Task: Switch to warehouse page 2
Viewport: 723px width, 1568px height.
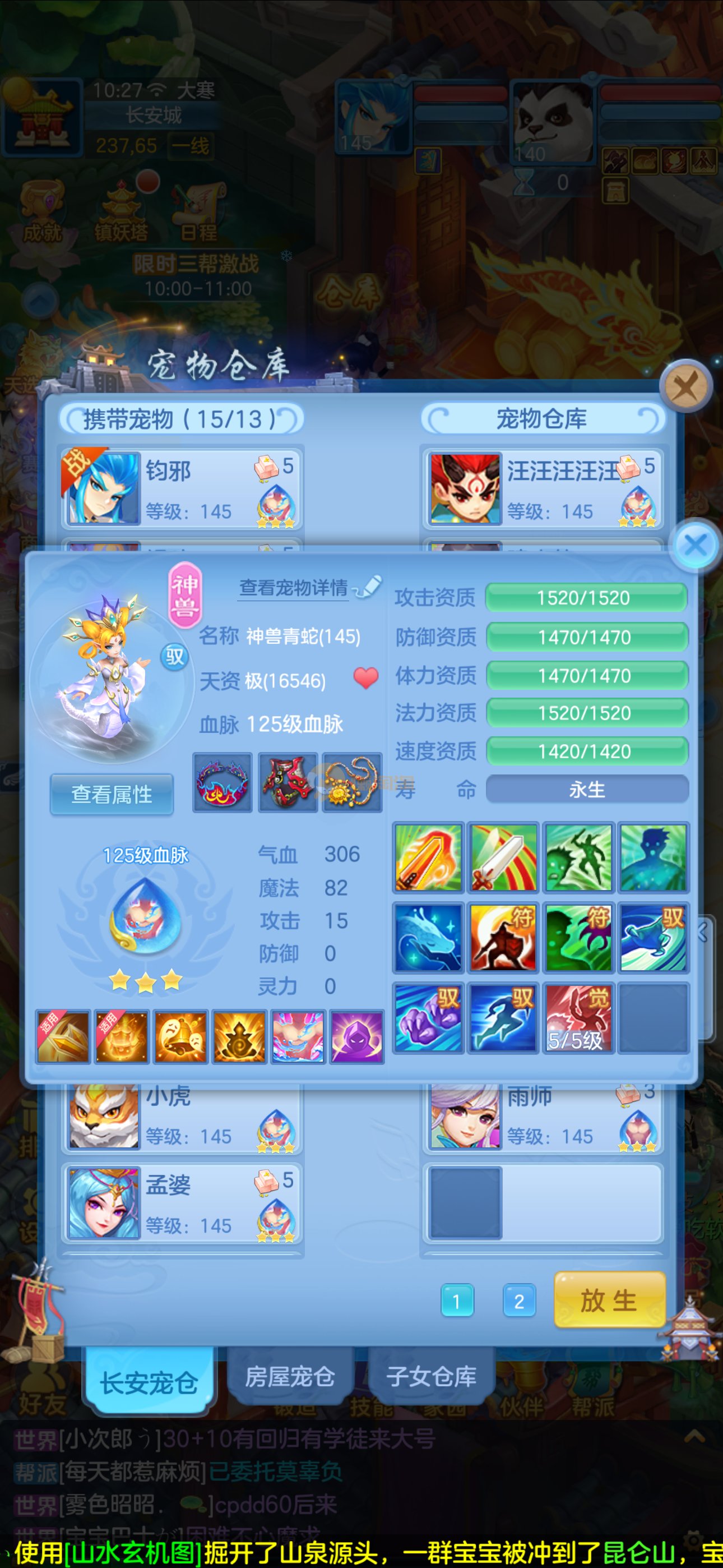Action: (x=519, y=1302)
